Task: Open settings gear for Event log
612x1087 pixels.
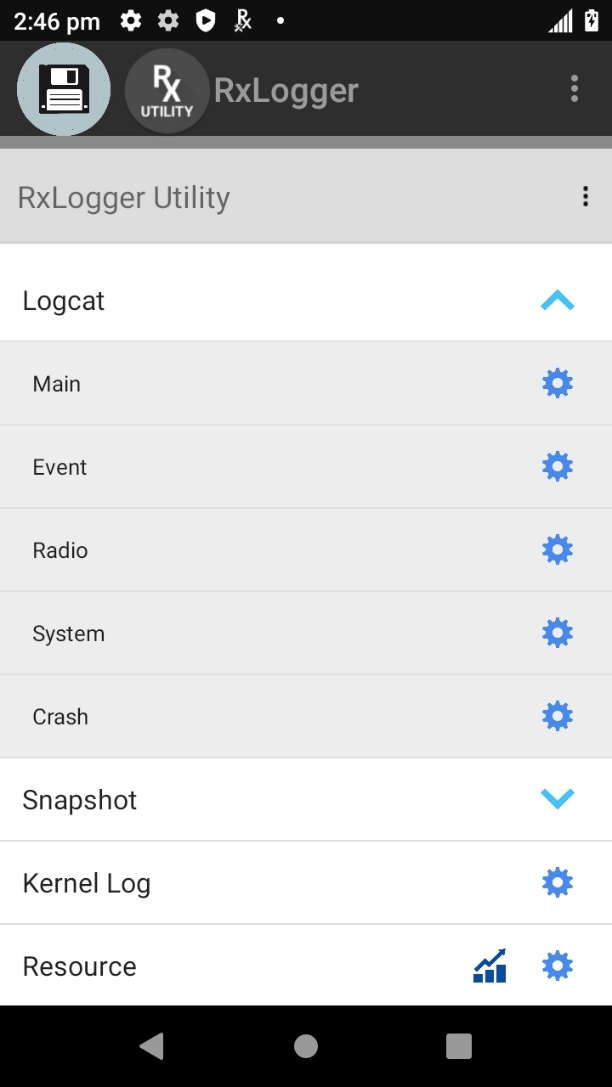Action: pos(557,467)
